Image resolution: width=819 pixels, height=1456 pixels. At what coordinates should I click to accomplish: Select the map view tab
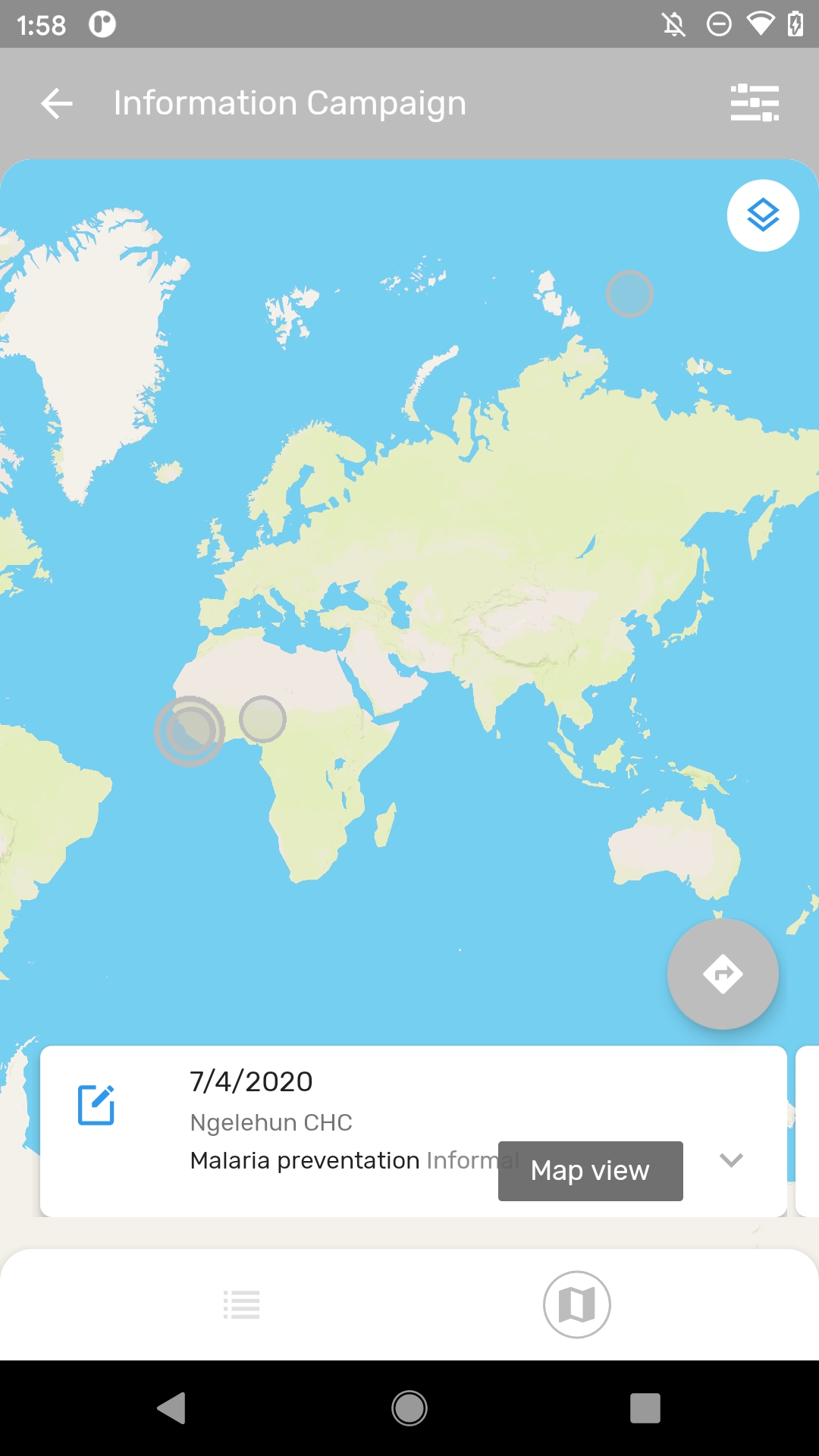click(x=576, y=1304)
